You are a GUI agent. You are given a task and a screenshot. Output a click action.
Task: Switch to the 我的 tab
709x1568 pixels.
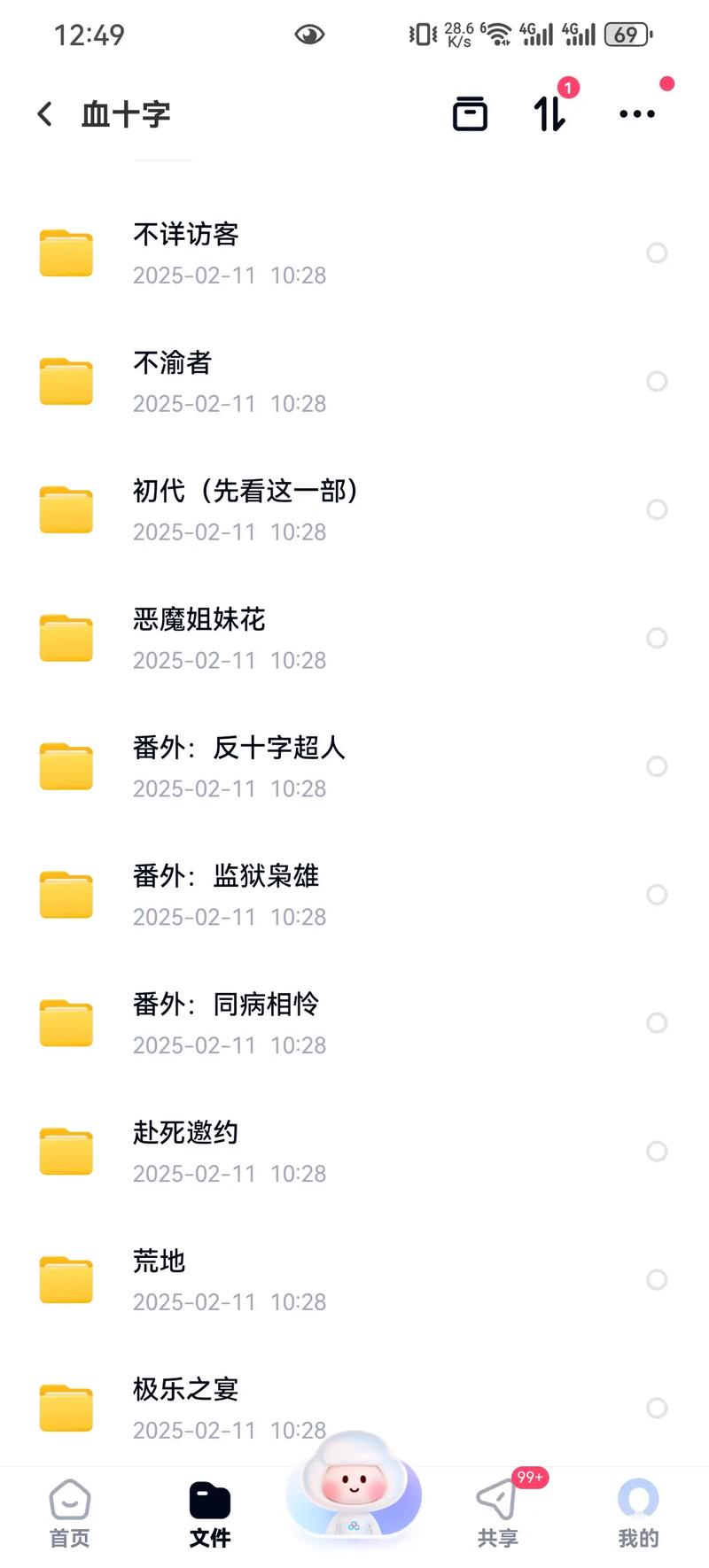coord(638,1514)
